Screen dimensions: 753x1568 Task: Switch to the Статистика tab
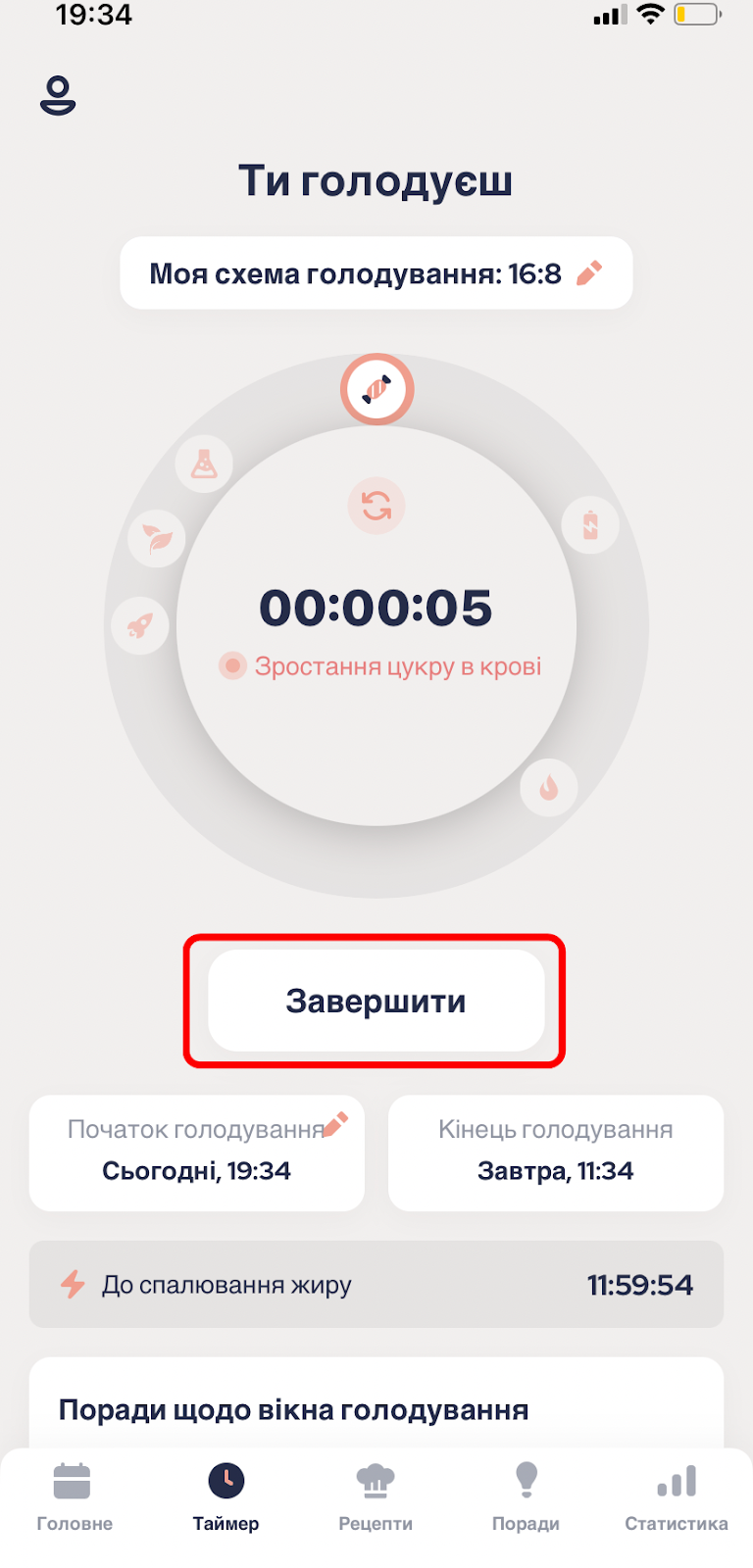tap(677, 1497)
